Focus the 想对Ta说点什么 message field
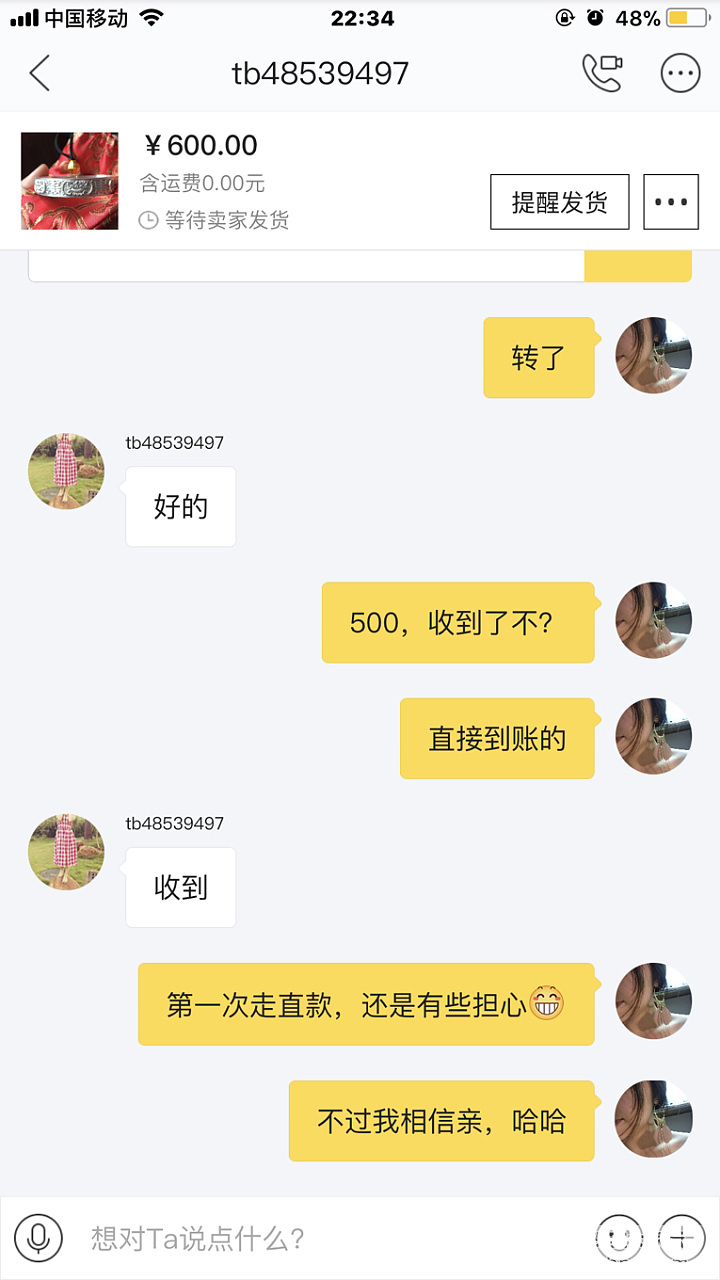The image size is (720, 1280). [330, 1239]
